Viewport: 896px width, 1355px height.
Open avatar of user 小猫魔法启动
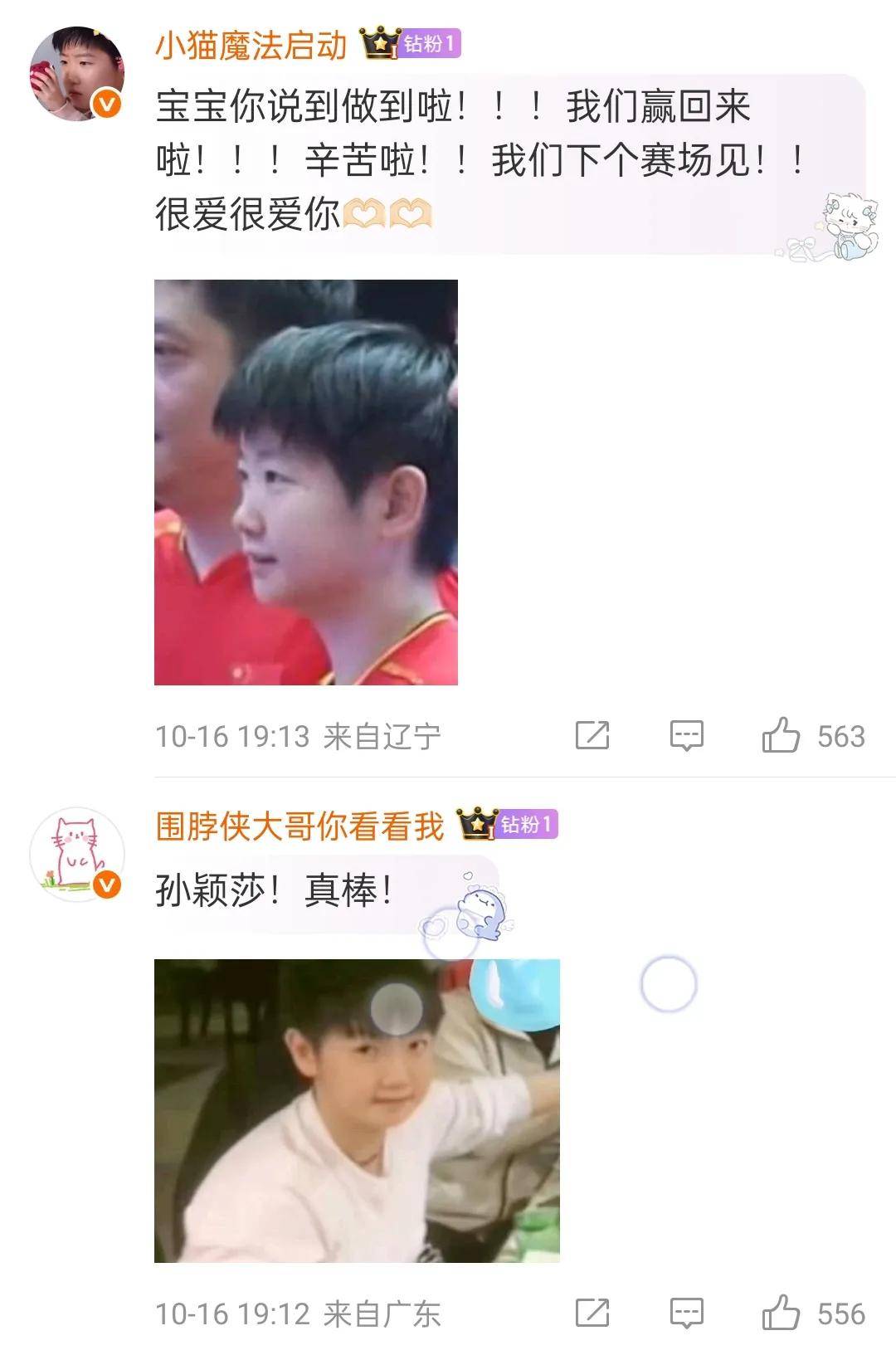pyautogui.click(x=76, y=73)
